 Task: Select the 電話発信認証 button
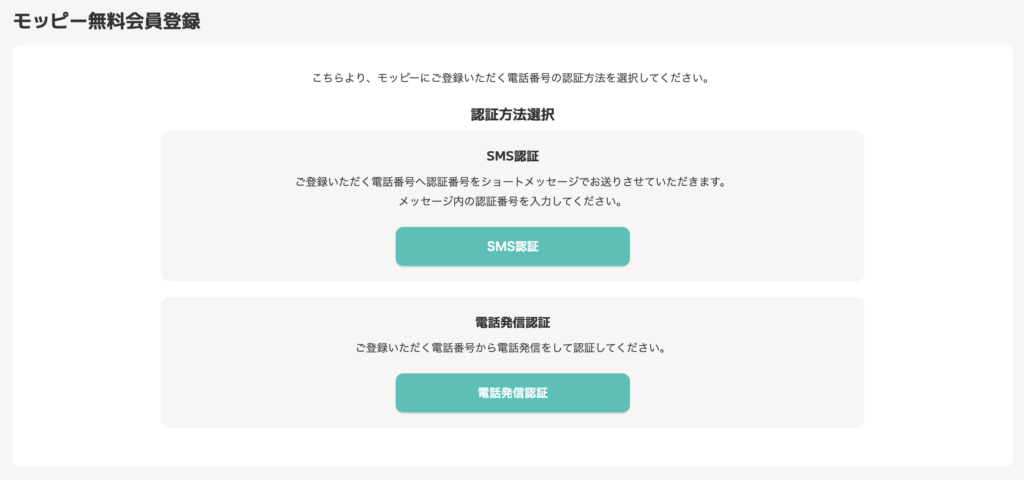coord(512,393)
